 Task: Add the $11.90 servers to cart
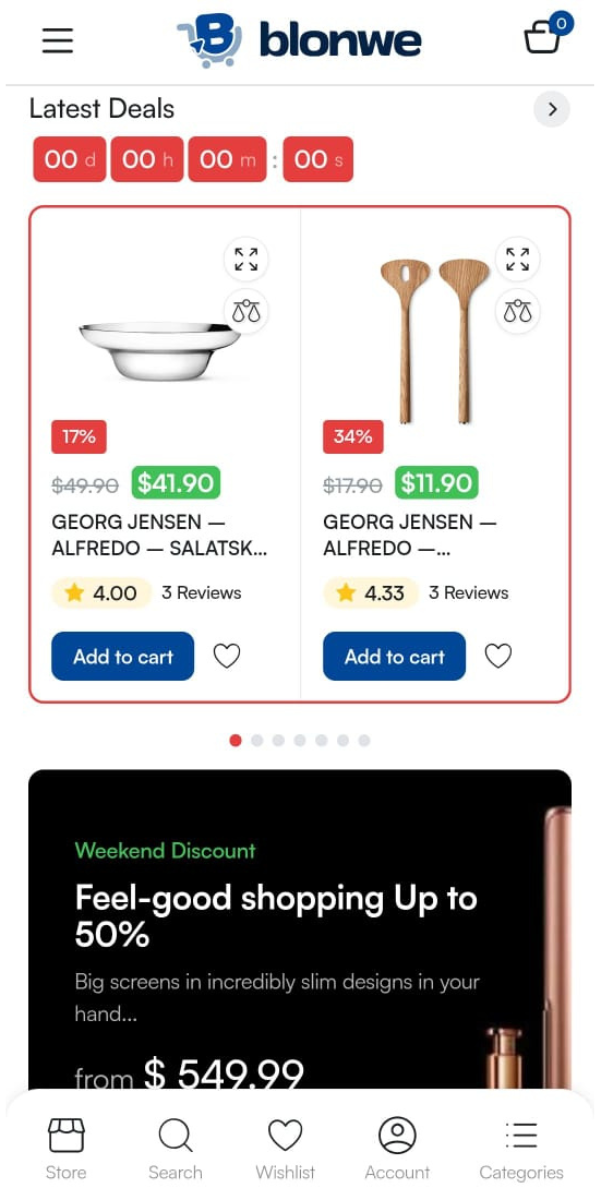point(394,656)
